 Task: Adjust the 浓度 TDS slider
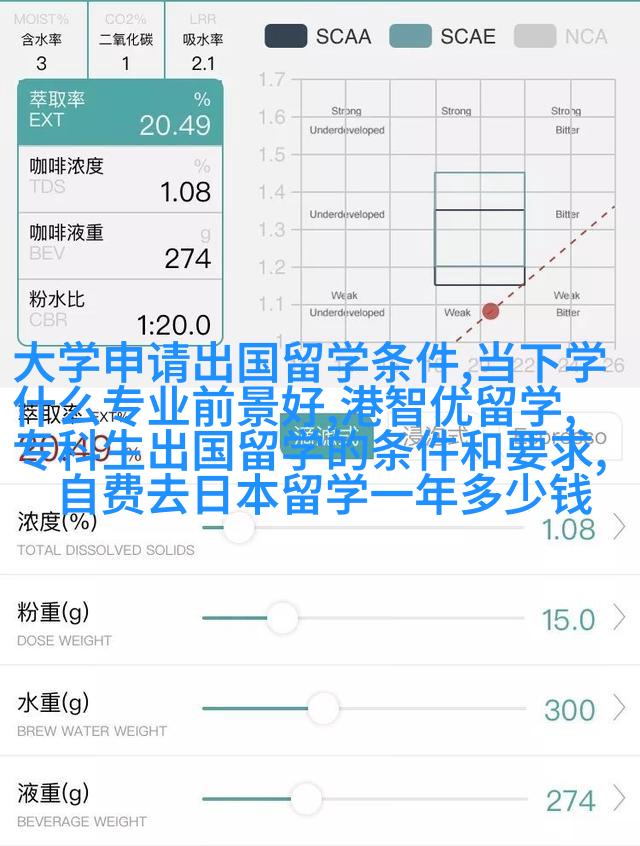pyautogui.click(x=238, y=527)
